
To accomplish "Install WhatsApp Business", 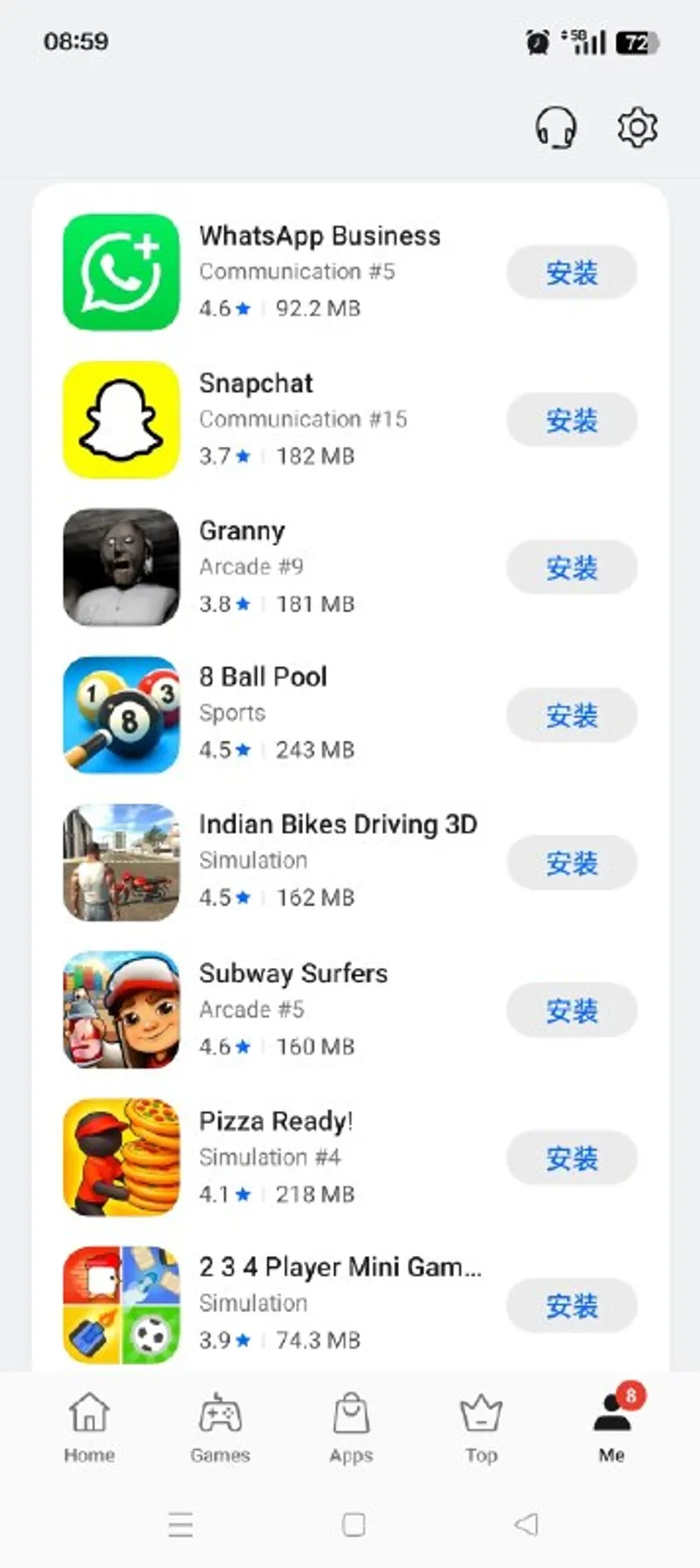I will (571, 273).
